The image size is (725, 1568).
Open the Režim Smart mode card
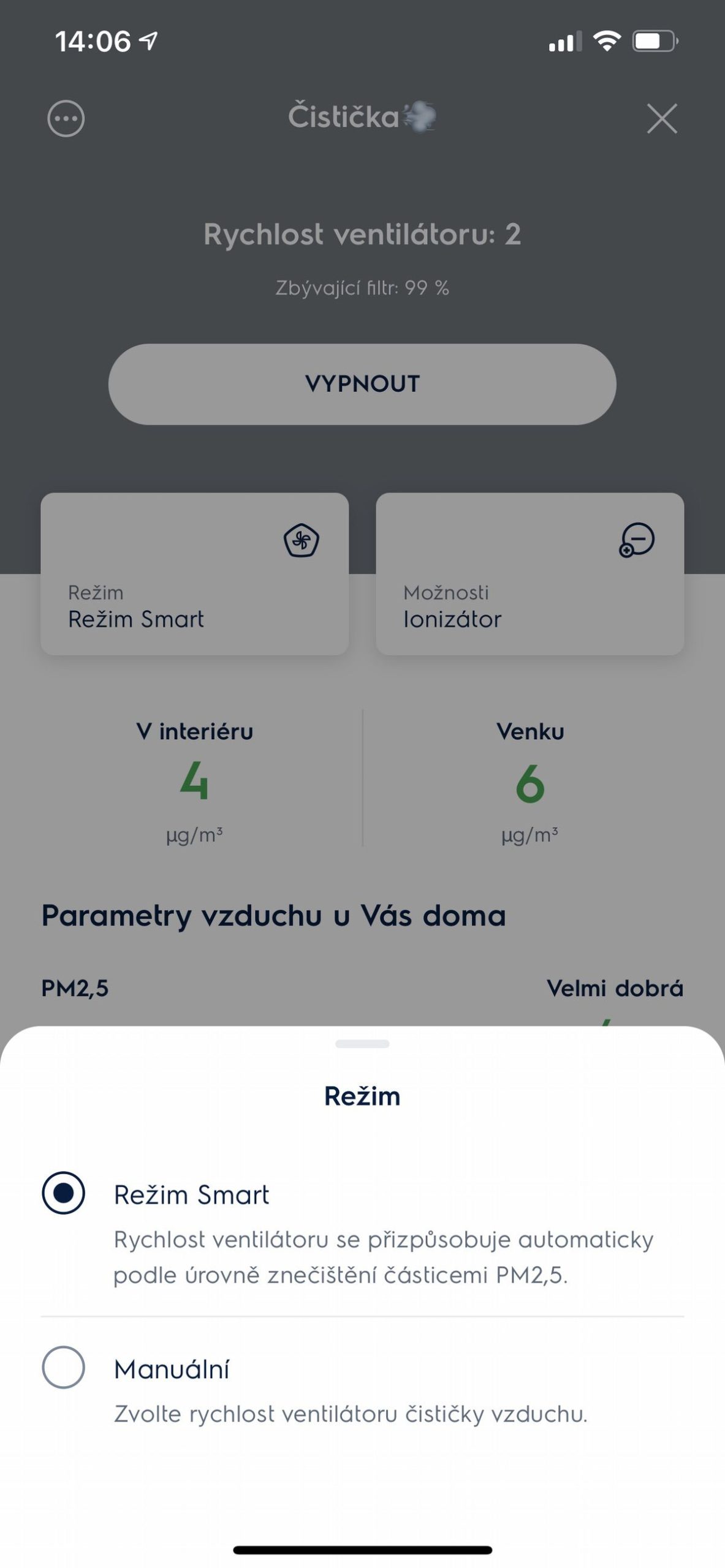[x=194, y=574]
